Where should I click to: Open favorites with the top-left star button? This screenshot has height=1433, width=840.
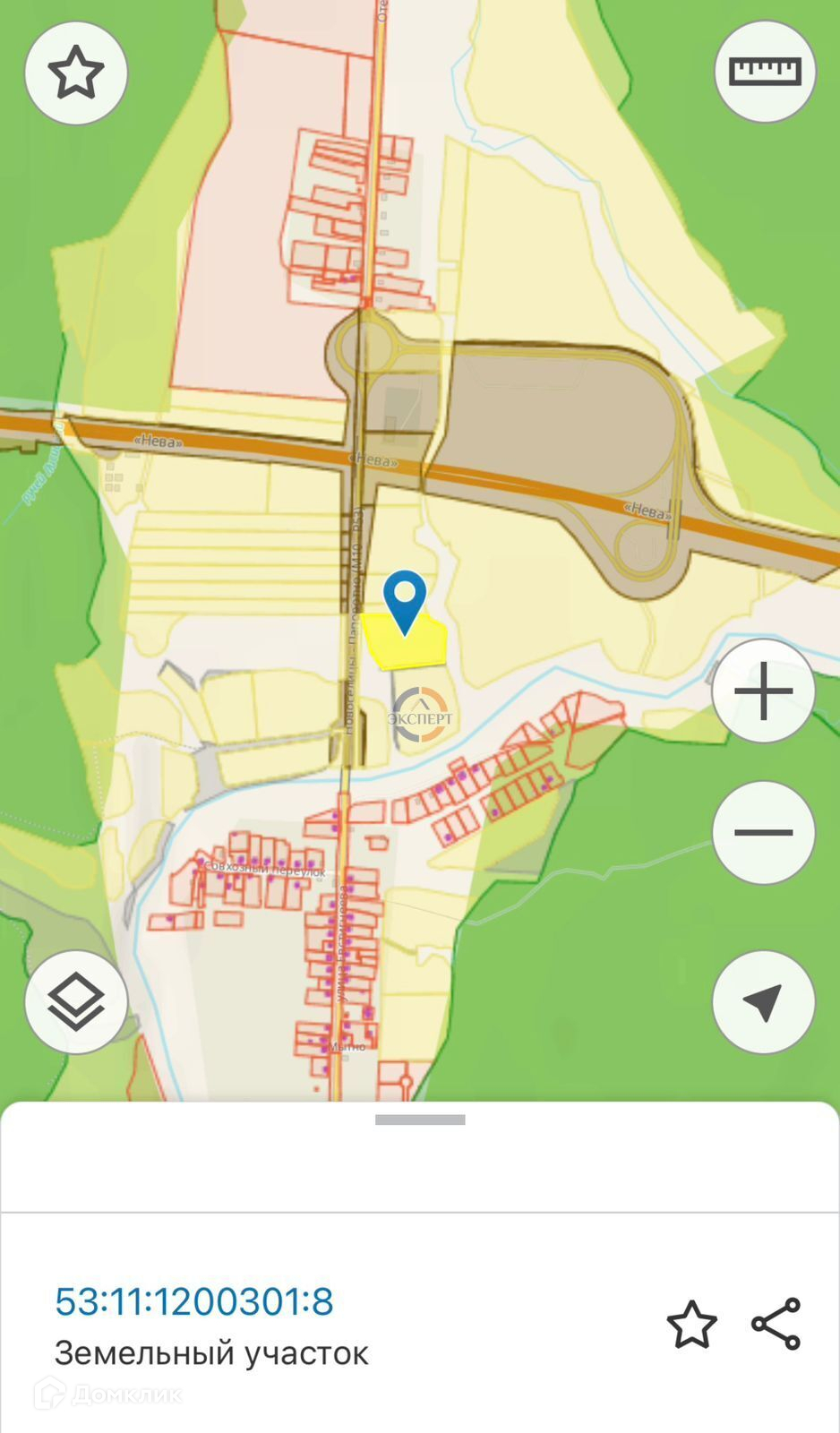(x=76, y=73)
